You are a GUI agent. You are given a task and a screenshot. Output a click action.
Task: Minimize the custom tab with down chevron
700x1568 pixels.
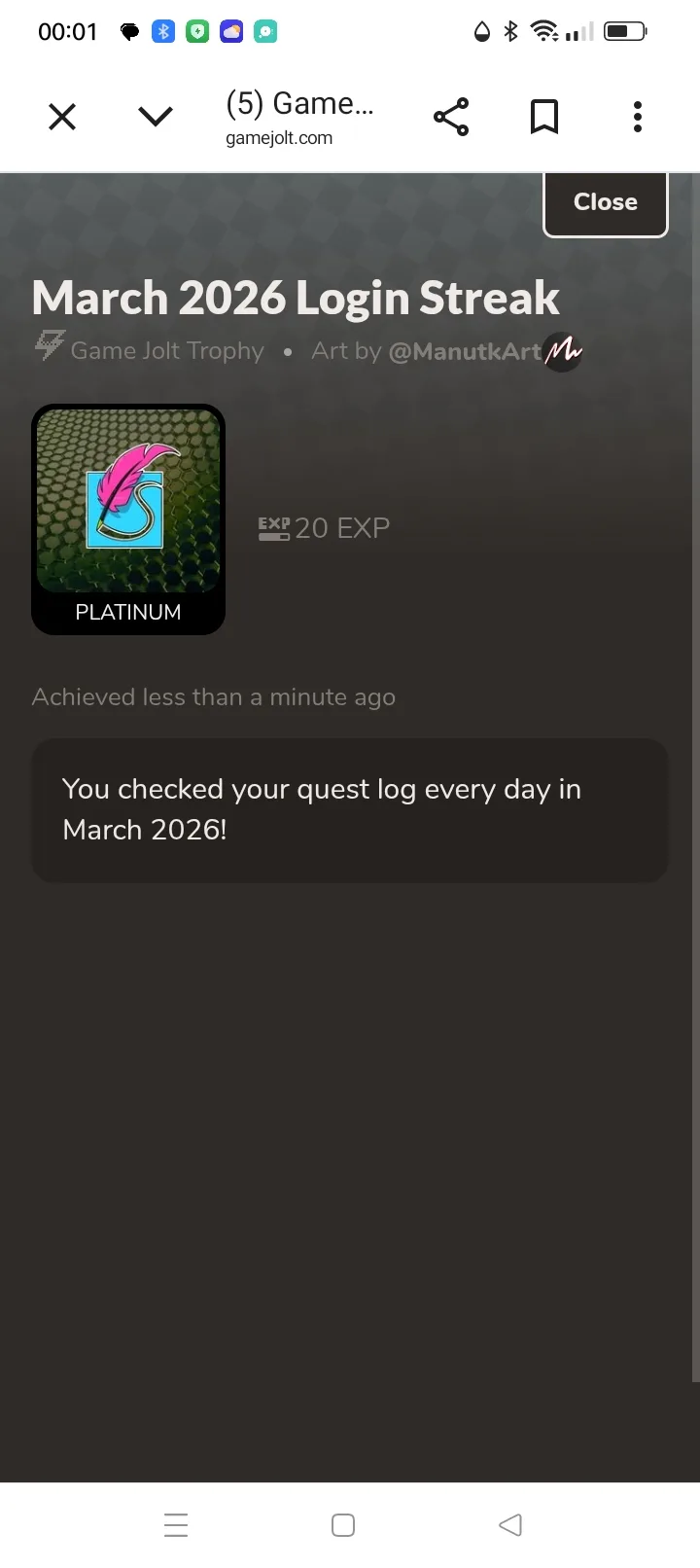click(x=156, y=118)
